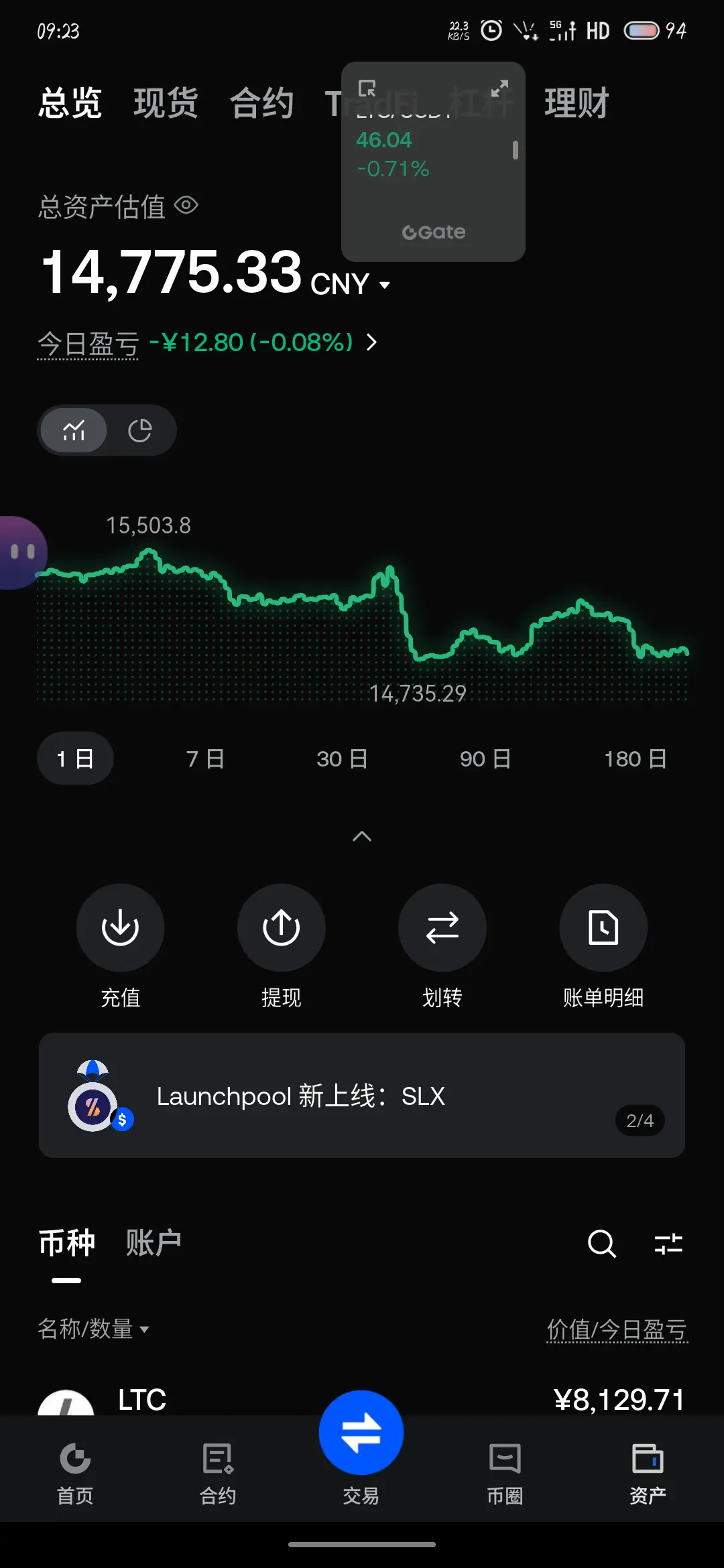Open the 理财 tab
This screenshot has height=1568, width=724.
(577, 103)
